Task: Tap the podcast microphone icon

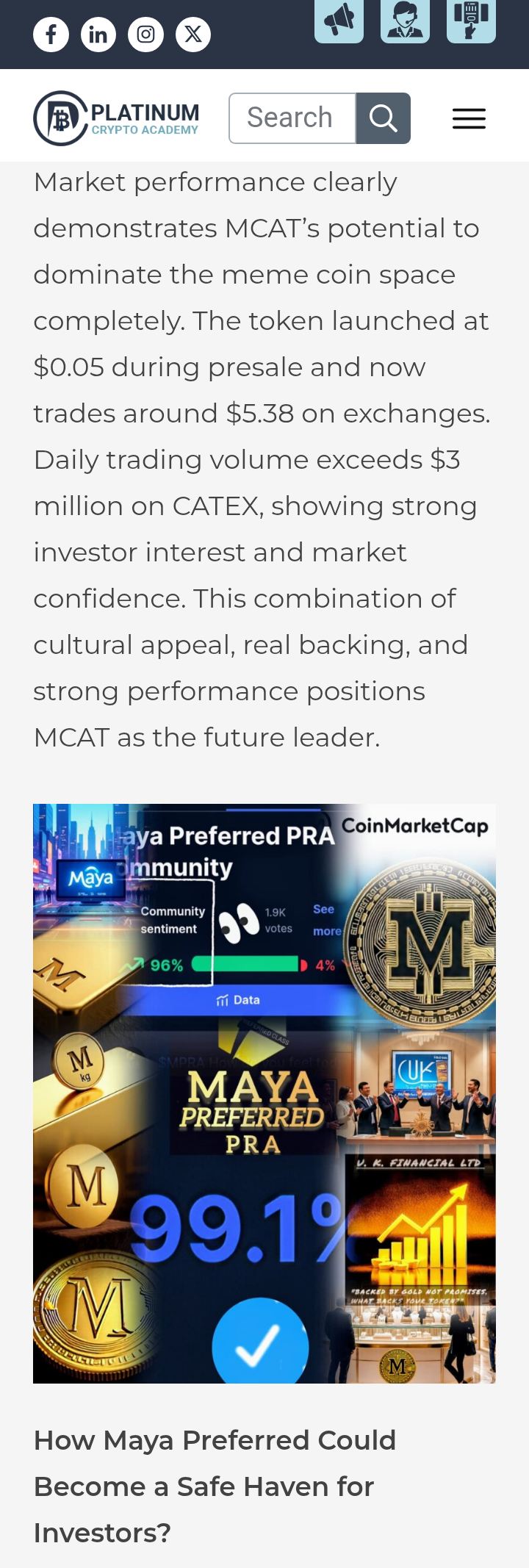Action: coord(471,21)
